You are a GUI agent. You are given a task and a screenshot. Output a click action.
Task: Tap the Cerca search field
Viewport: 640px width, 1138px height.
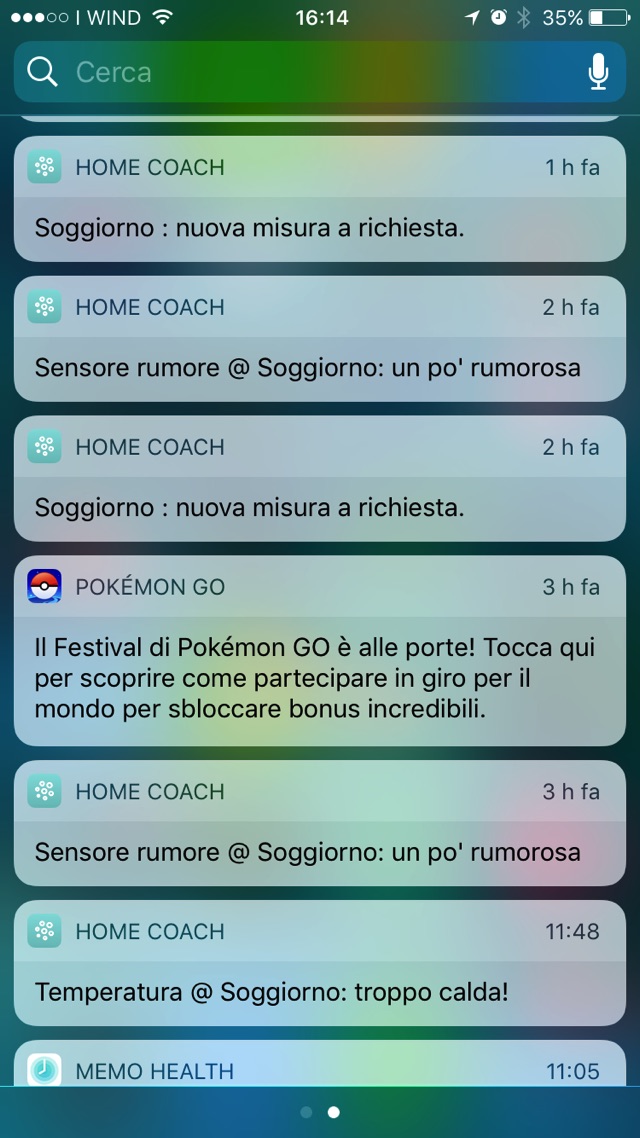click(300, 72)
